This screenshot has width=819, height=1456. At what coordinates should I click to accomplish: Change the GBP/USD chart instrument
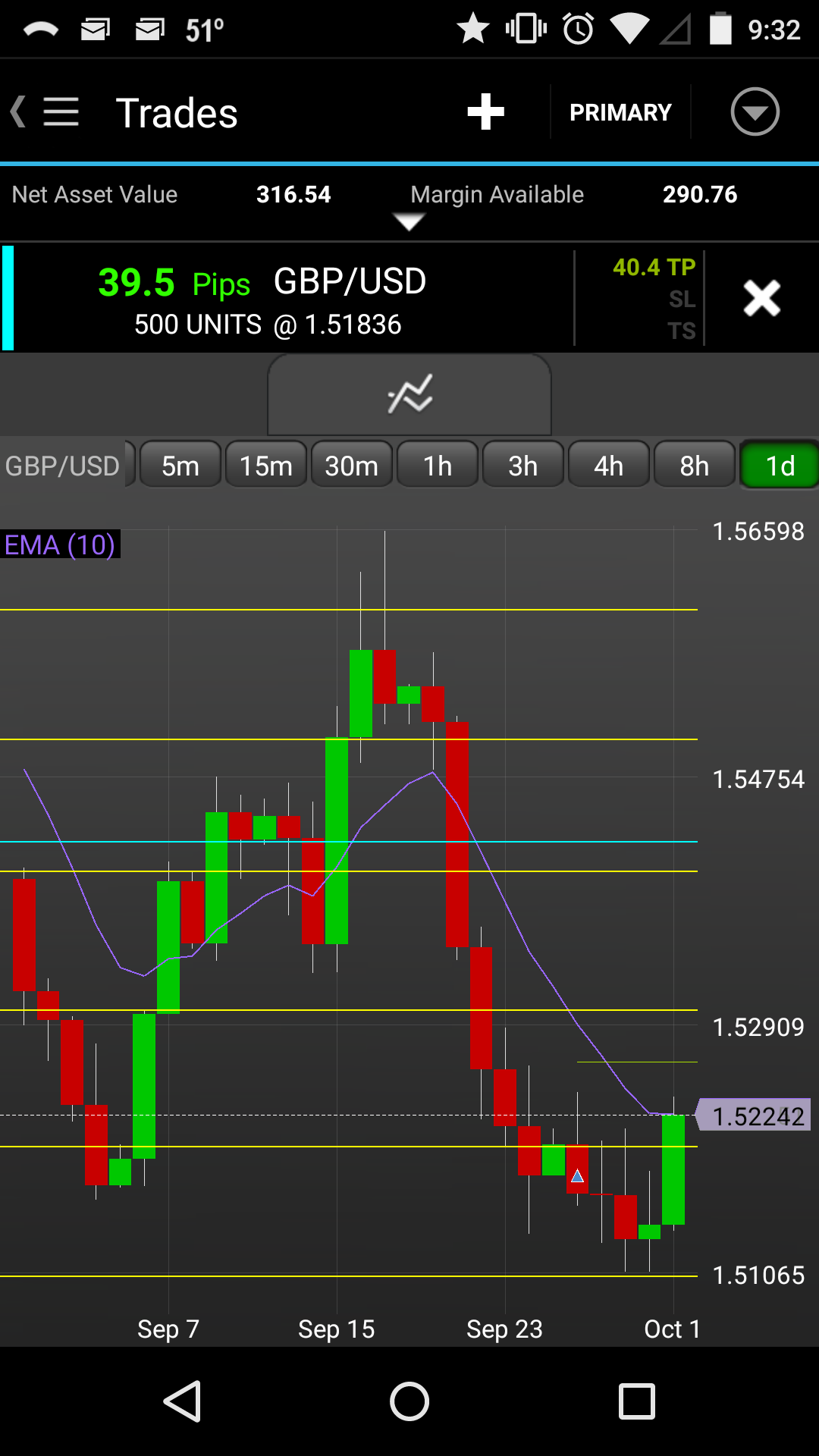(64, 466)
